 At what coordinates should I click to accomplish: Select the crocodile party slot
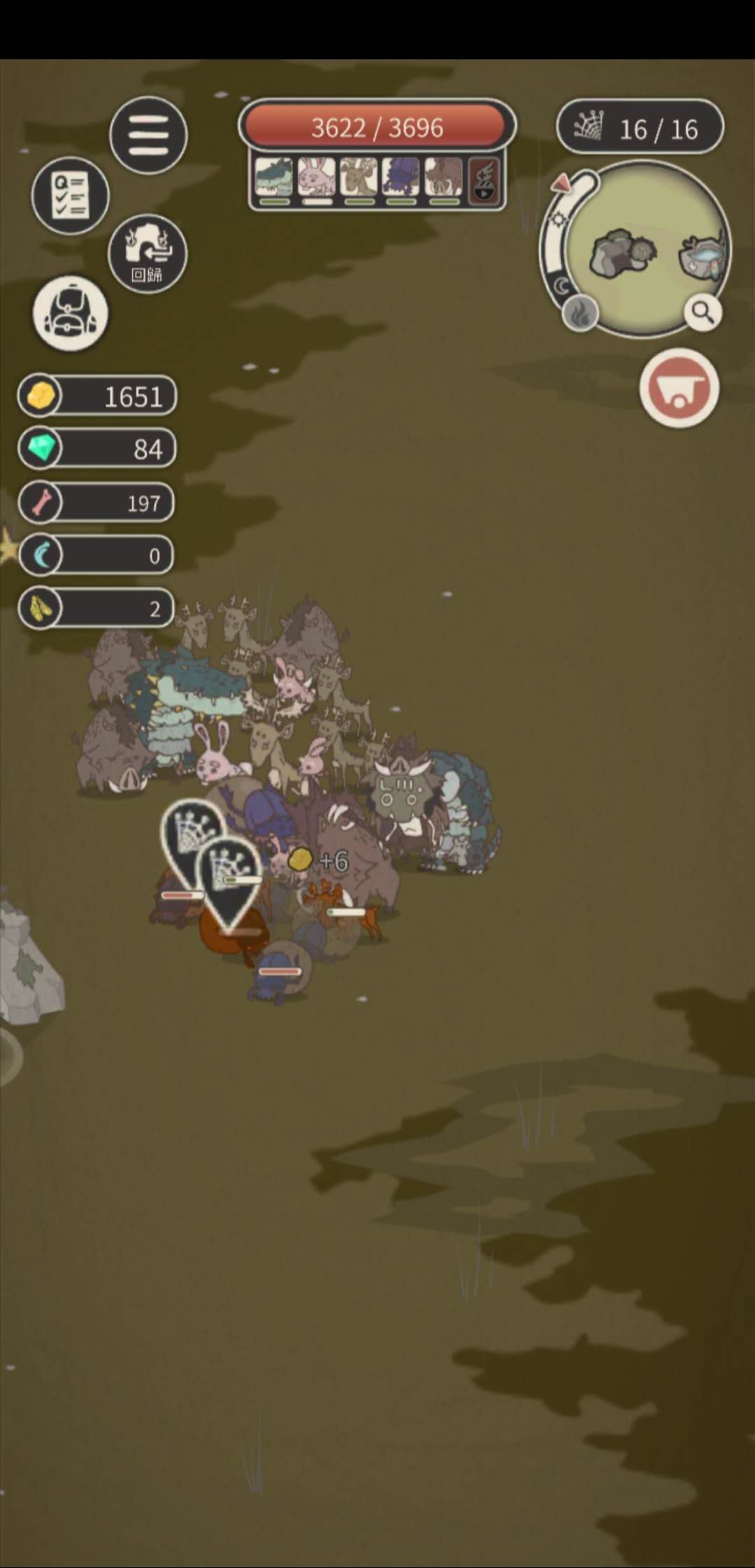(274, 177)
